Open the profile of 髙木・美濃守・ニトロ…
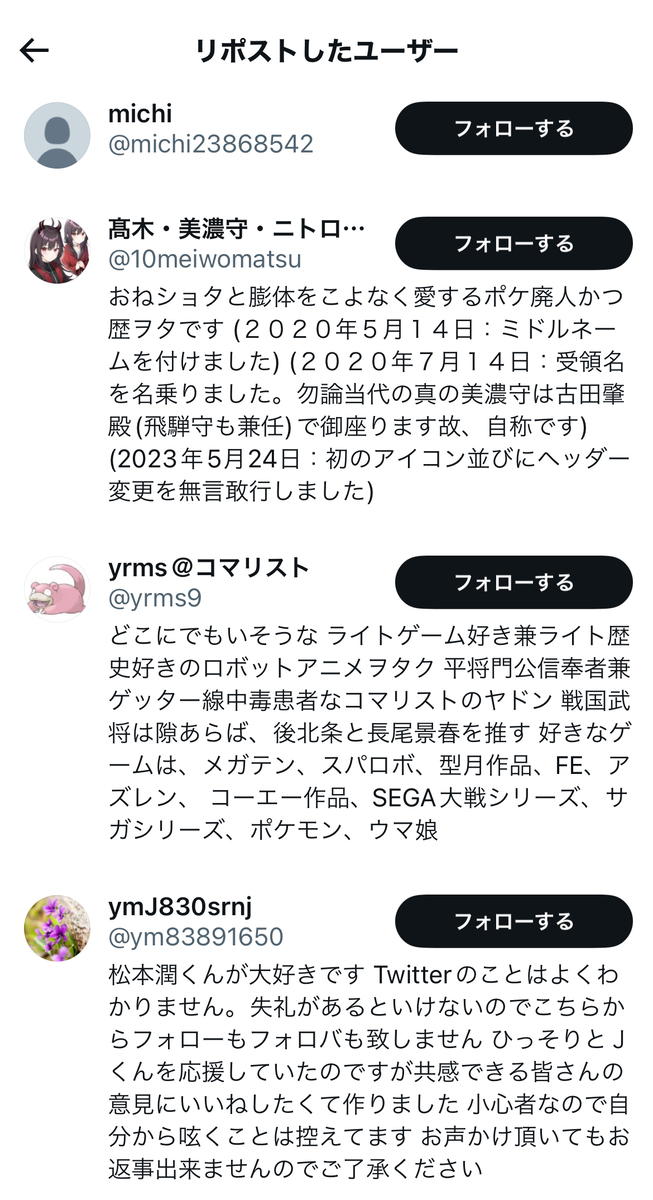The height and width of the screenshot is (1200, 653). [x=236, y=230]
